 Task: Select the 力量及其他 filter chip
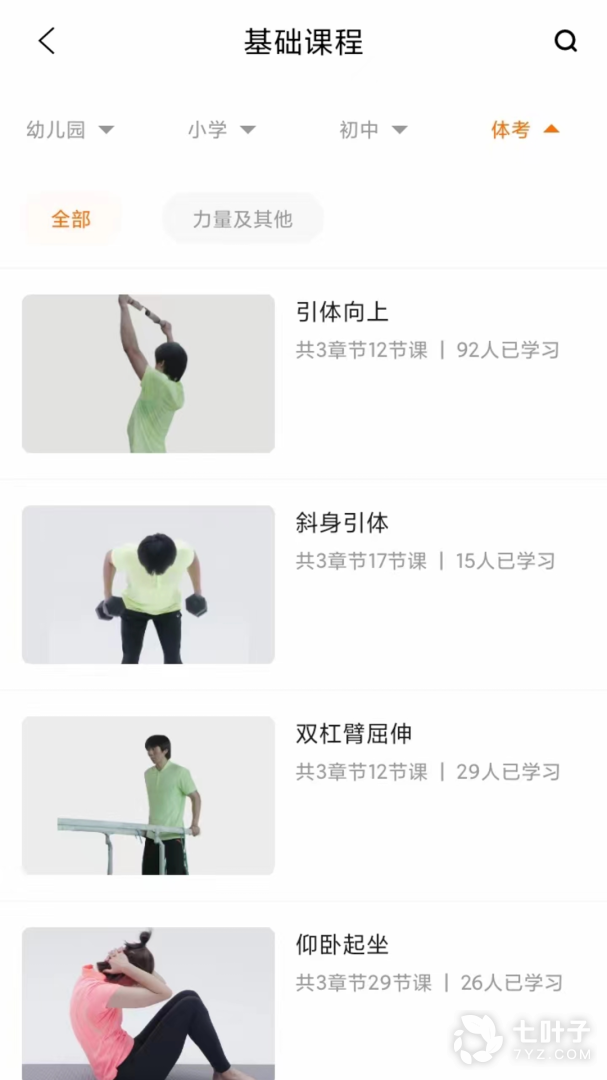[x=243, y=219]
